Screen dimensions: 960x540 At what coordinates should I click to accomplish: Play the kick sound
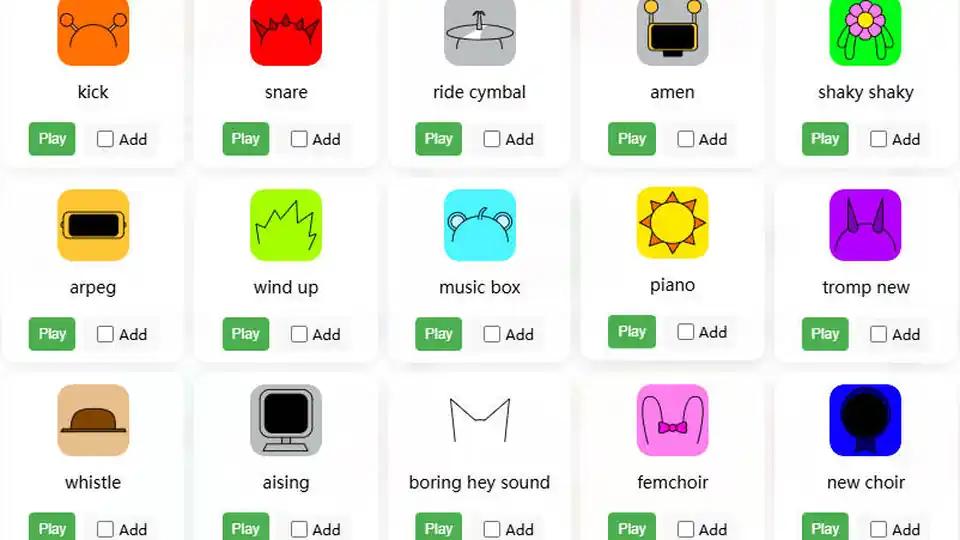[x=52, y=139]
